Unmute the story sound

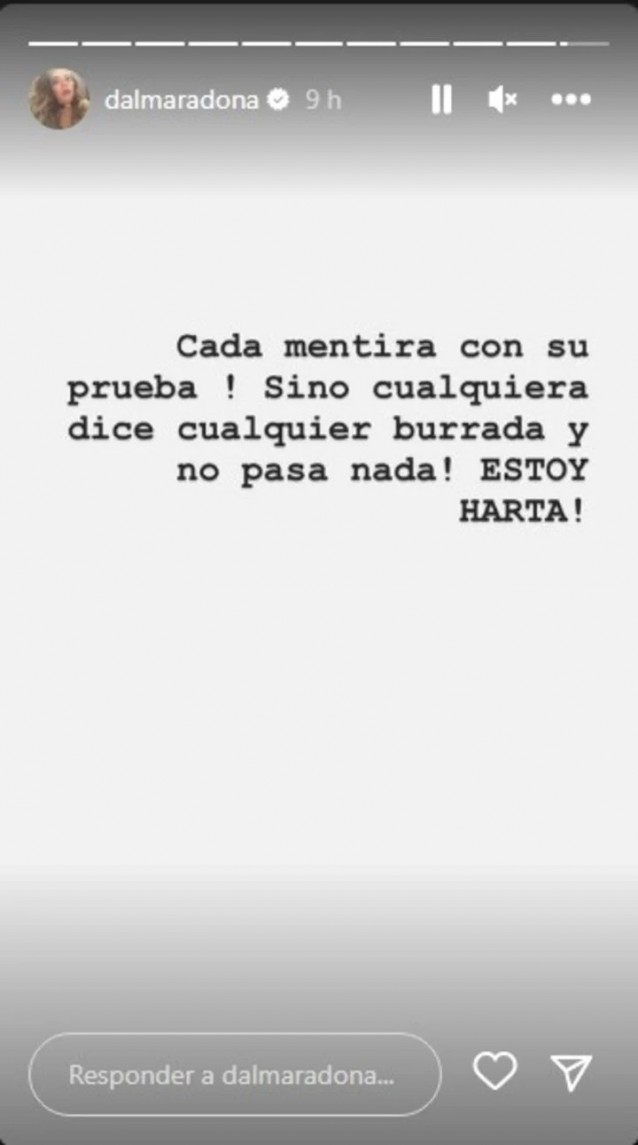[x=503, y=99]
